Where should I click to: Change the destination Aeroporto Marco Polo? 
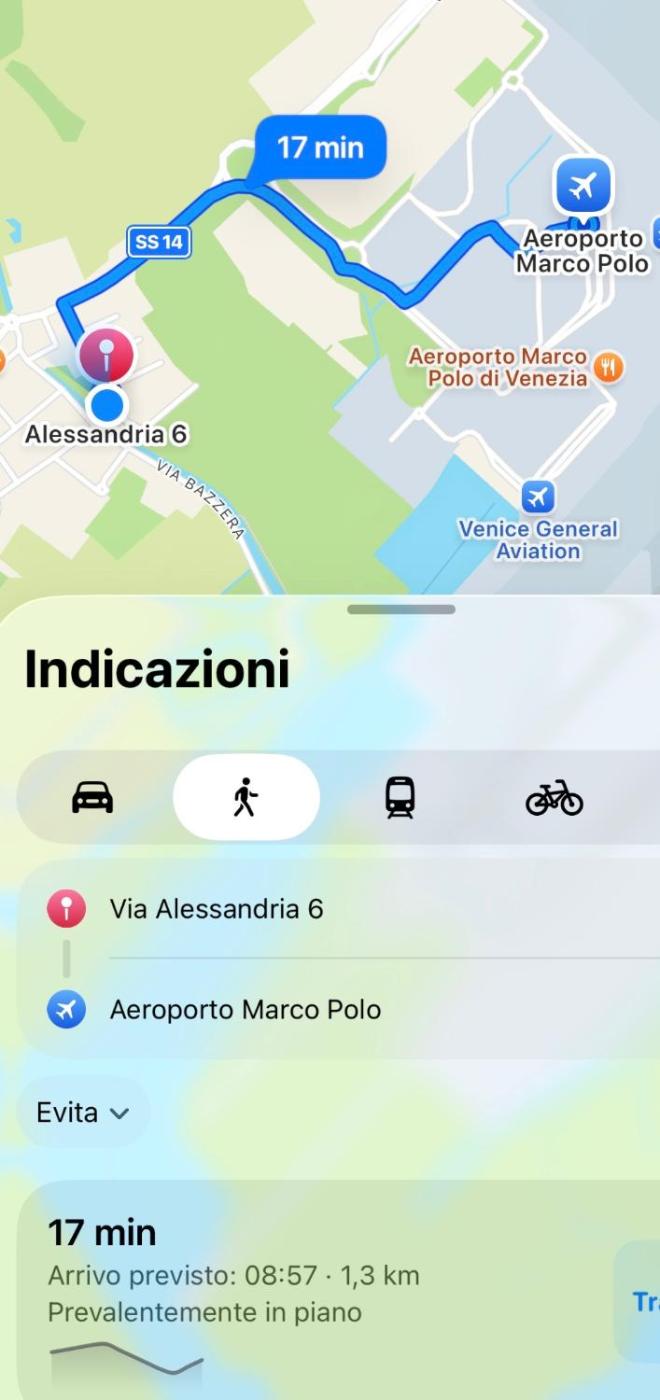tap(245, 1010)
